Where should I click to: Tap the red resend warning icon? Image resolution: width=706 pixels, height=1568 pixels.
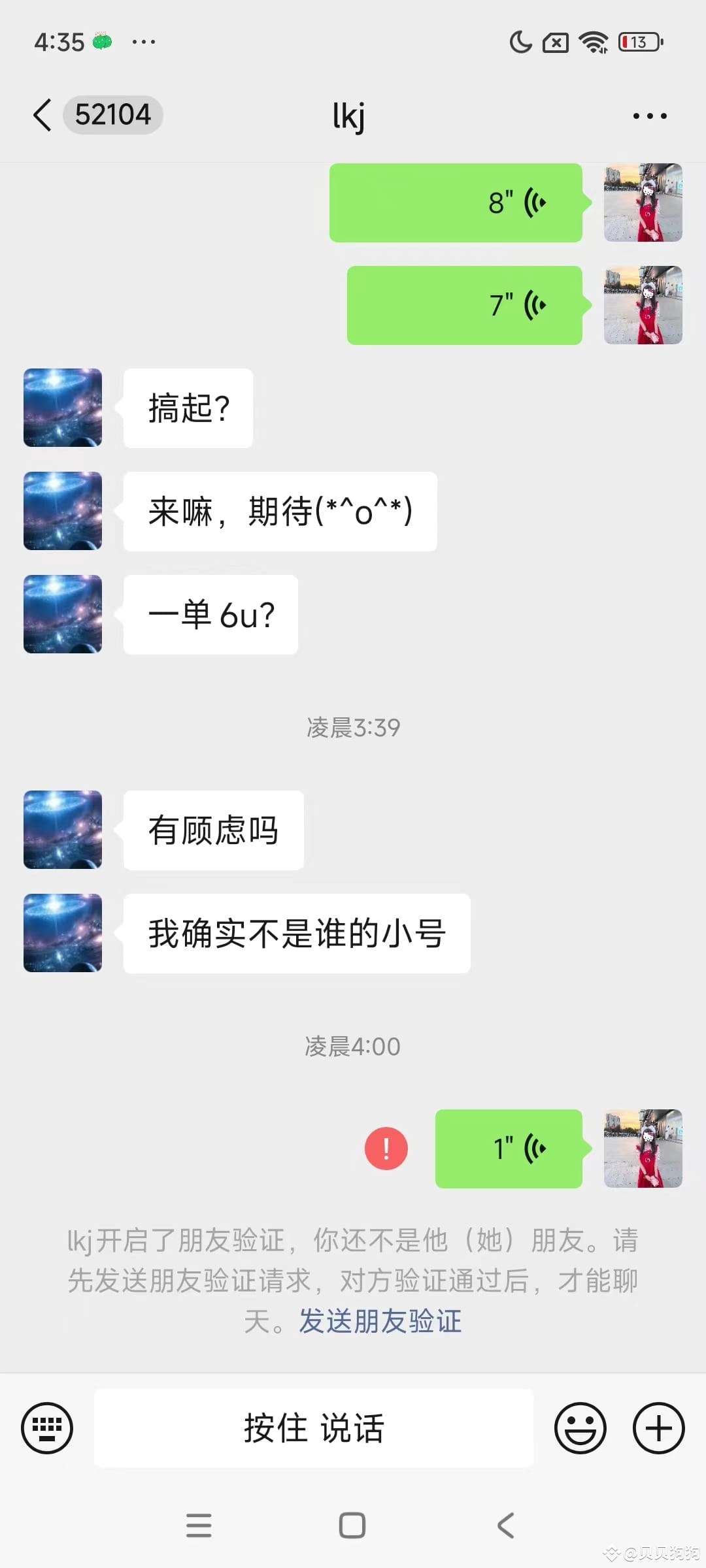[x=386, y=1148]
